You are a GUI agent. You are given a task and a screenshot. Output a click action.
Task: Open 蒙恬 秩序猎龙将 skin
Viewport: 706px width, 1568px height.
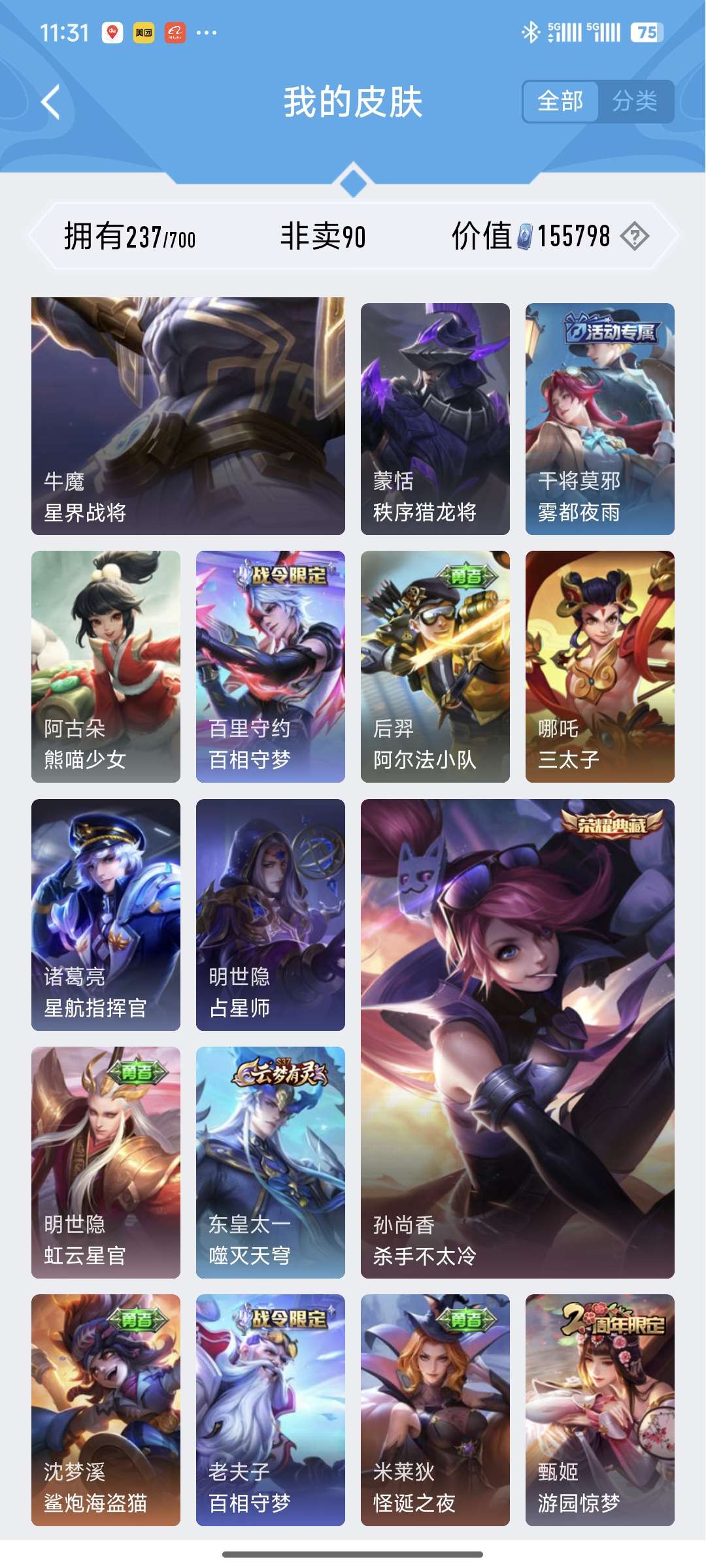point(435,419)
